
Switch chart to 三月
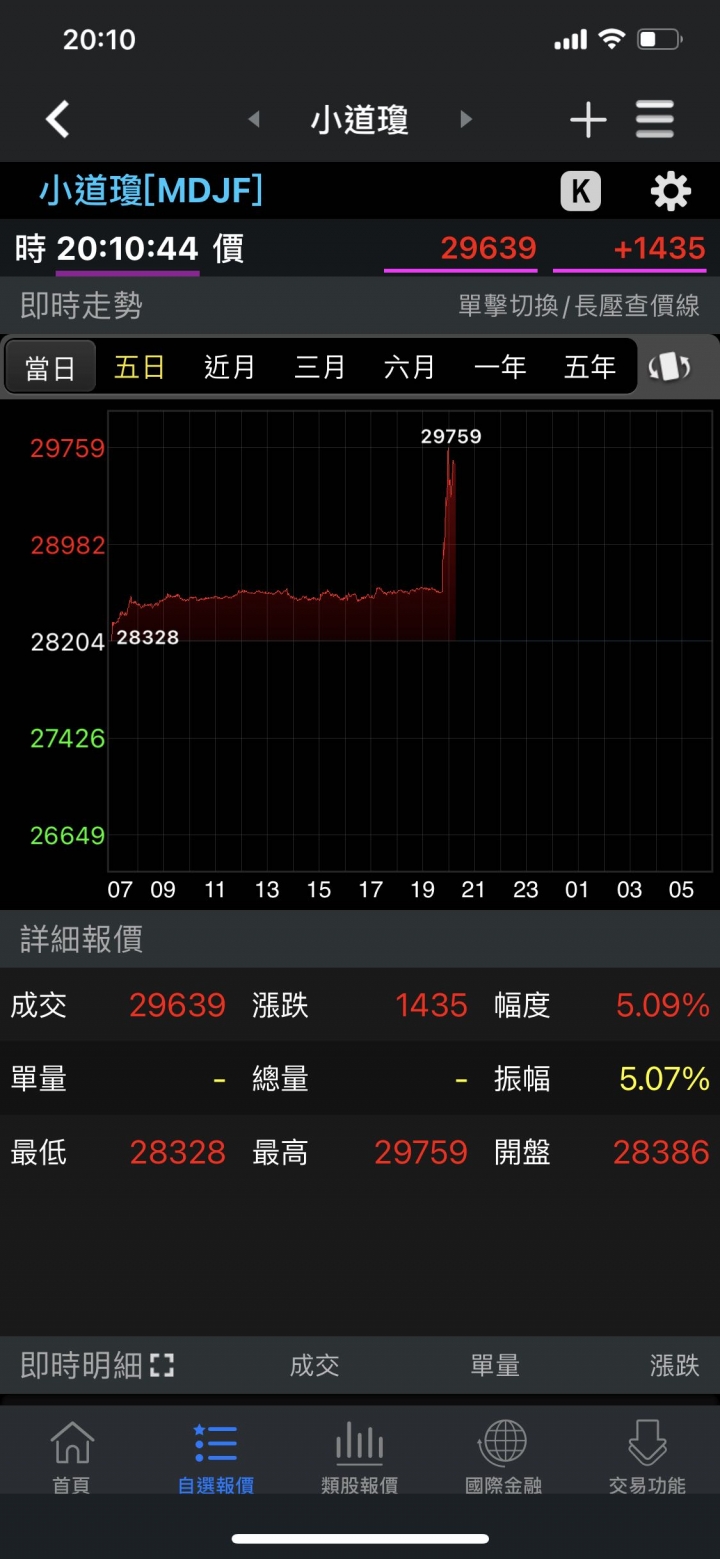[x=320, y=367]
